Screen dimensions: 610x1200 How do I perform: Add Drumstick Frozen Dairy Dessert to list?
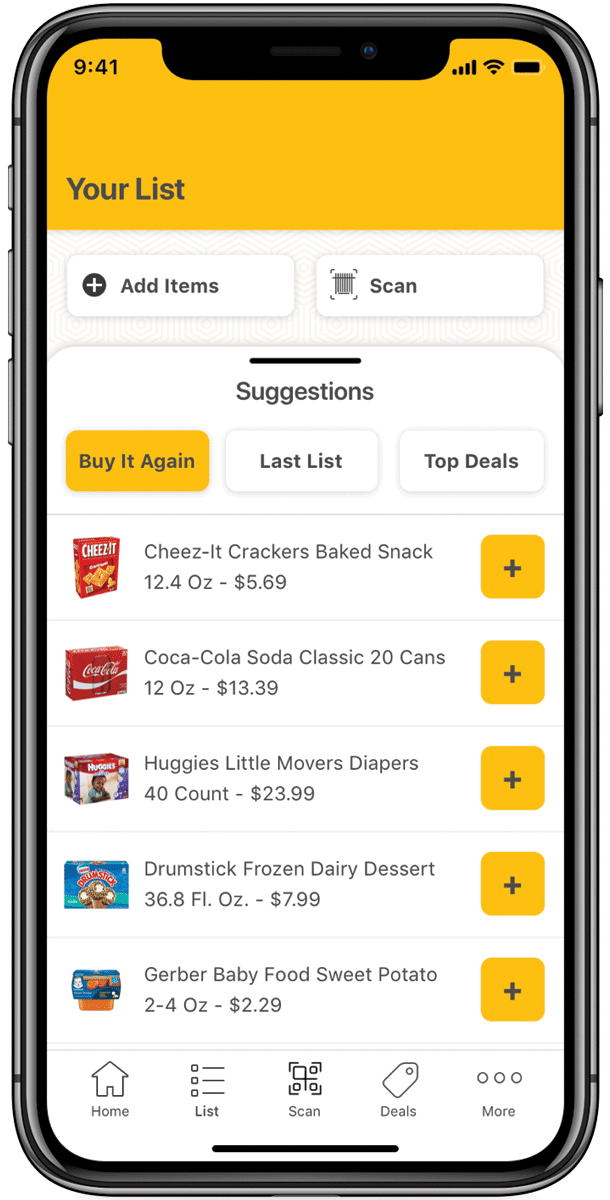click(x=512, y=885)
